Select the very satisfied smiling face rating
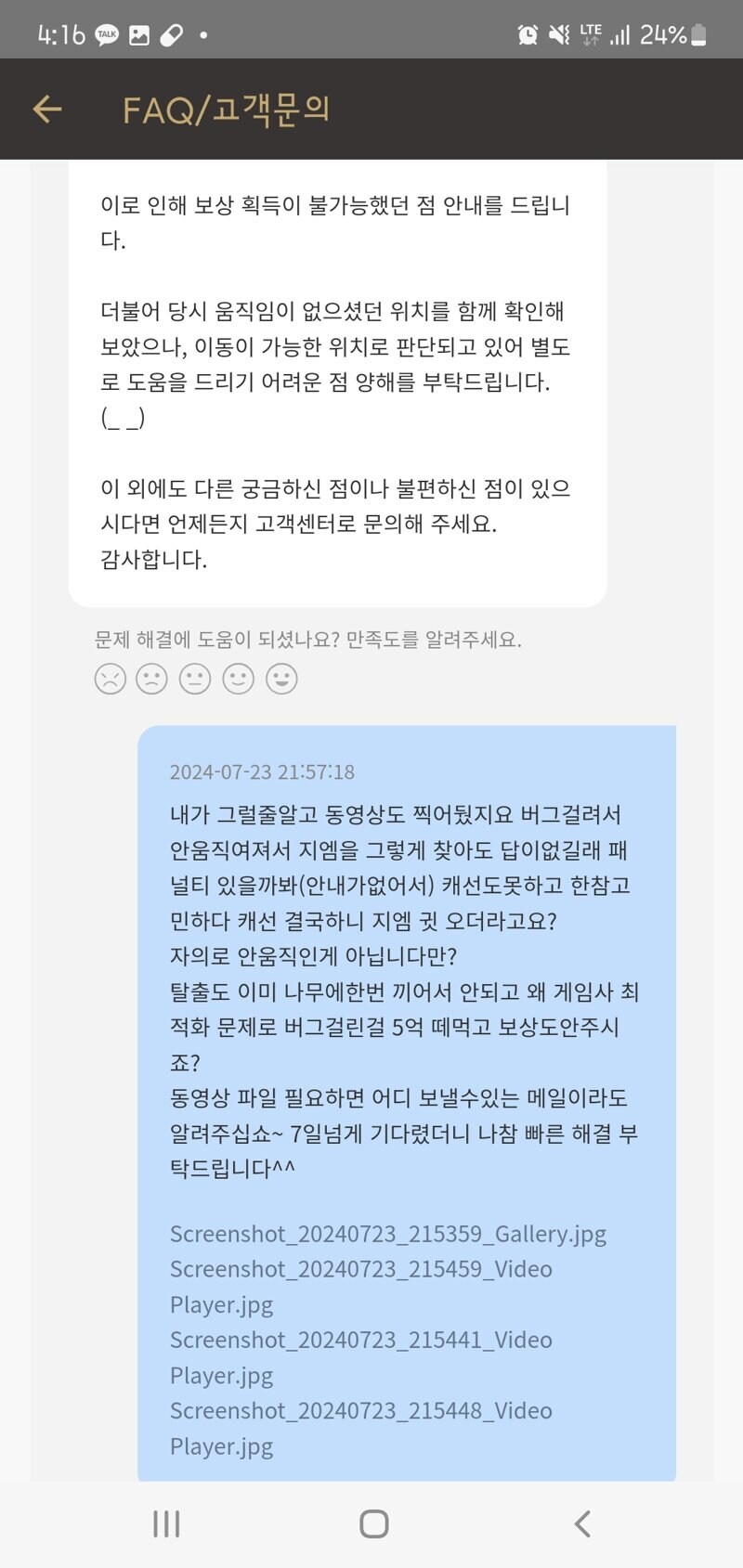Viewport: 743px width, 1568px height. pos(281,679)
